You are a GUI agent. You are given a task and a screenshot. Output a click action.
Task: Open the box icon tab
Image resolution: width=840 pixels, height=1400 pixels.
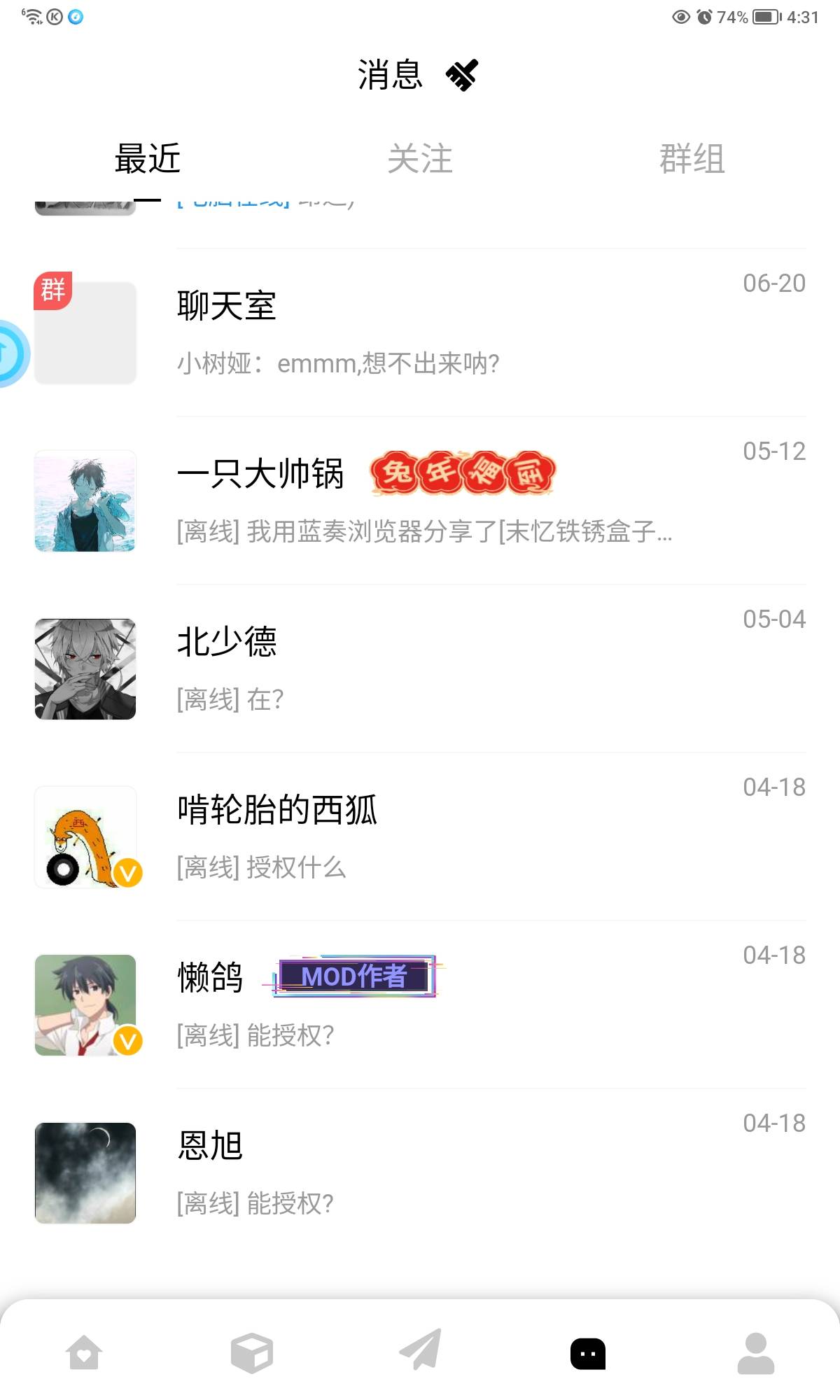[x=252, y=1352]
